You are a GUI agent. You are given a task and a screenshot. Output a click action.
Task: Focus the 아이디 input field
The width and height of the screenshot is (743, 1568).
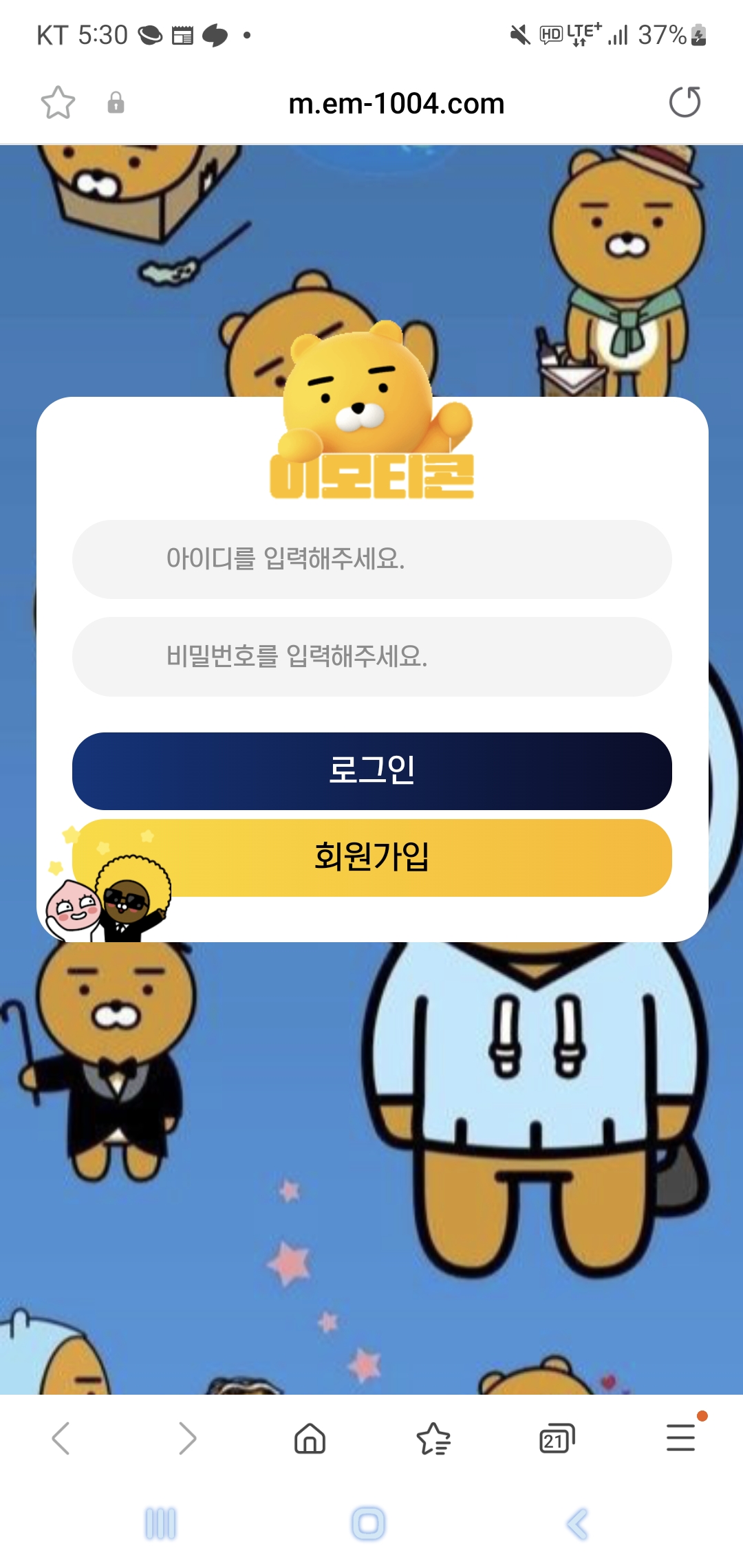371,559
